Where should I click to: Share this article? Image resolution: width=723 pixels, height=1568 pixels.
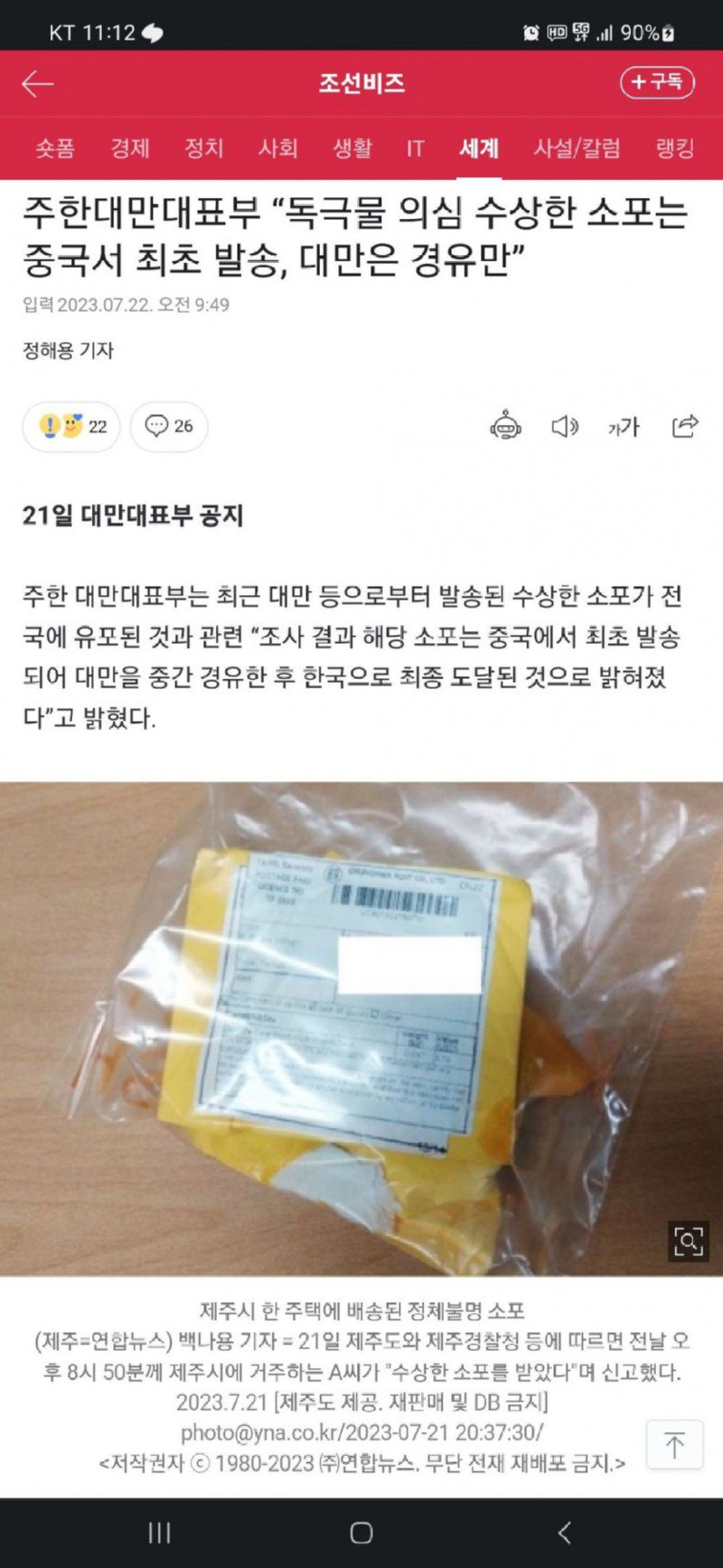(686, 426)
